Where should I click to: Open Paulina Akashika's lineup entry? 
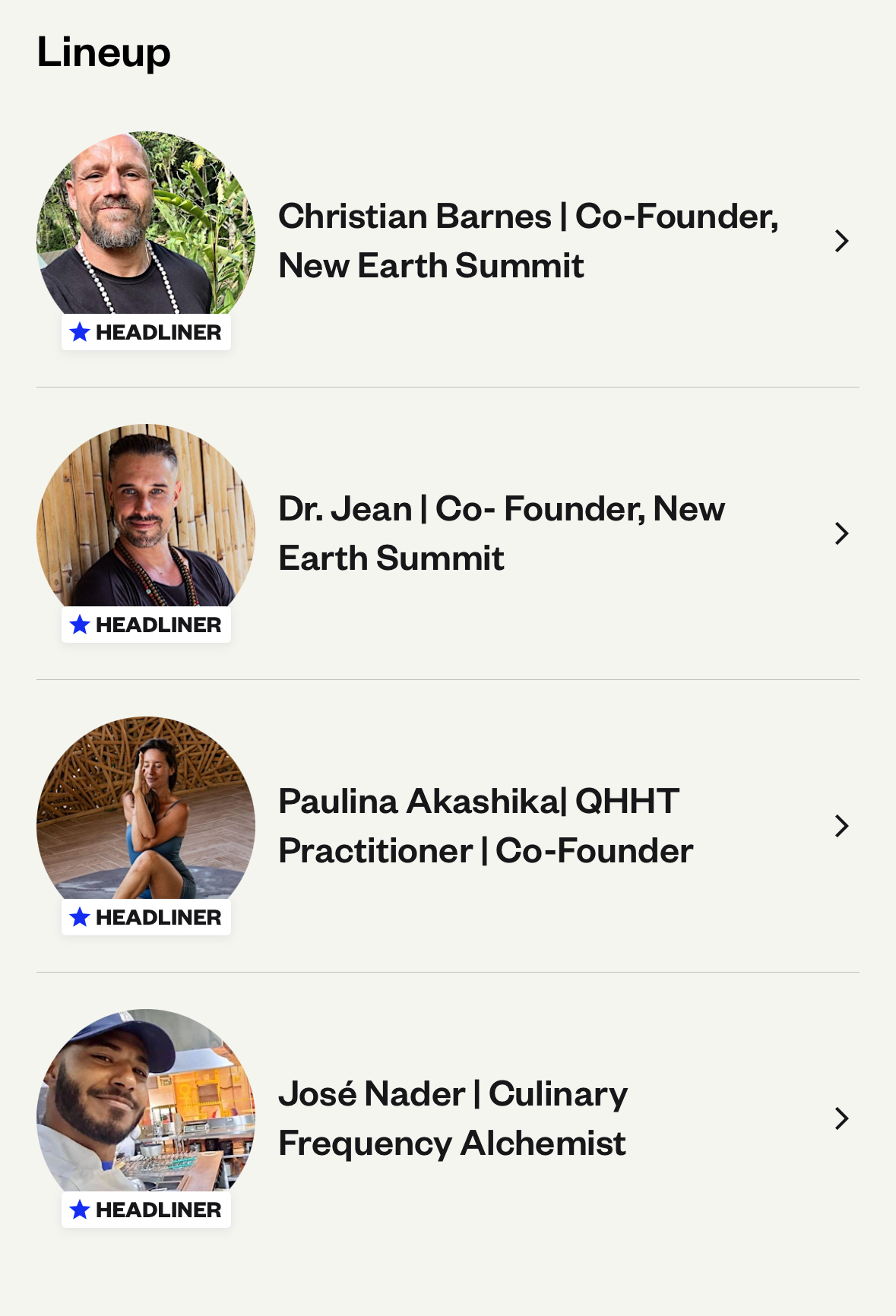pos(486,826)
